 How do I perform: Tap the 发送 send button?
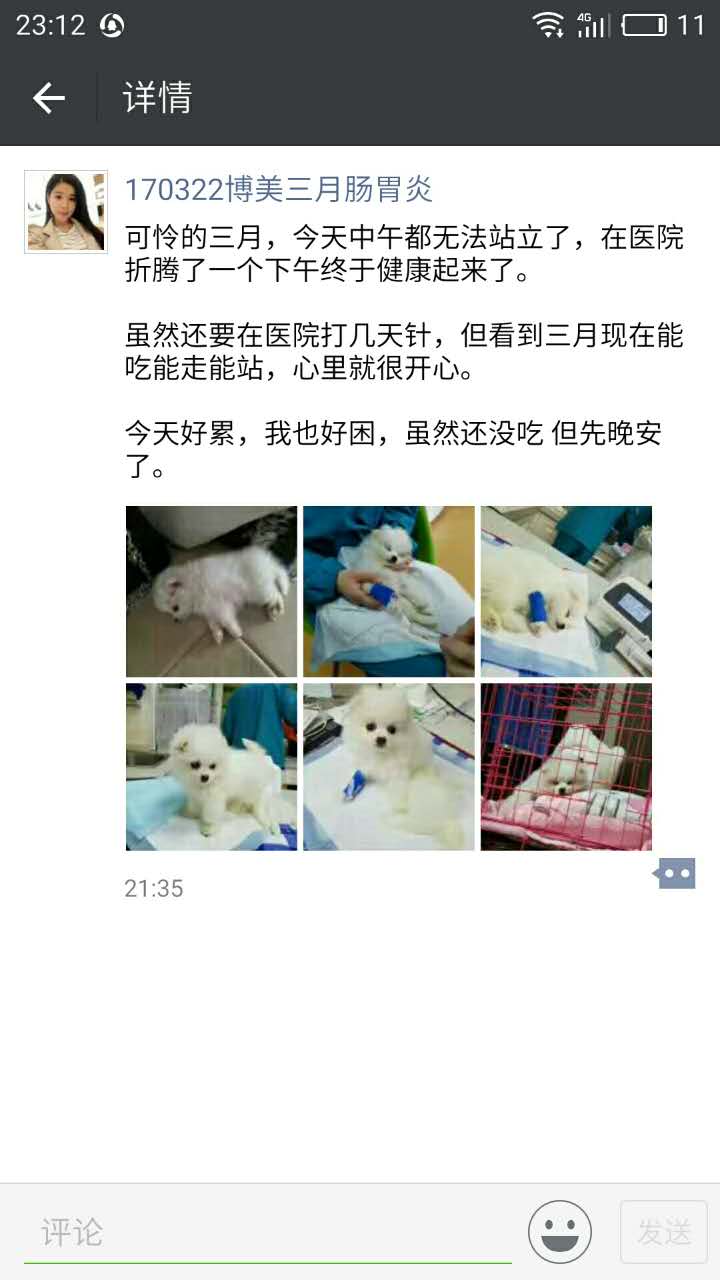pyautogui.click(x=664, y=1232)
